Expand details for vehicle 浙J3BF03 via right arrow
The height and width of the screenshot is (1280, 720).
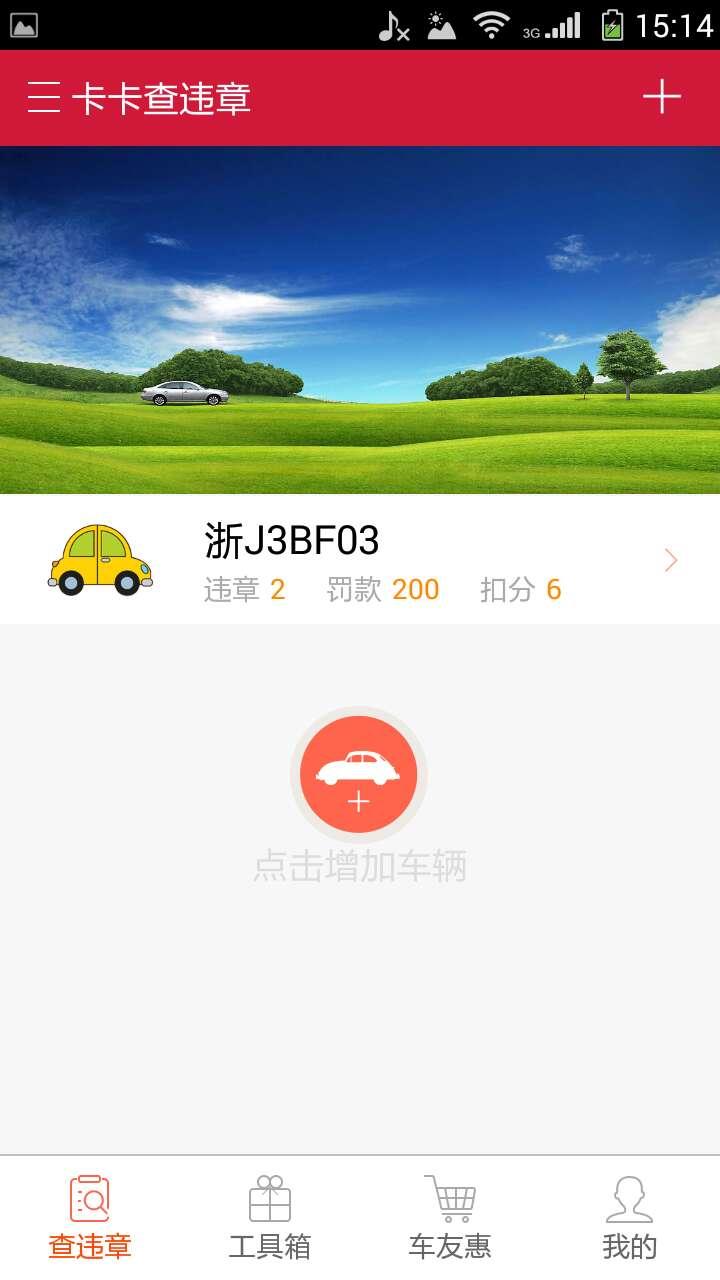tap(670, 560)
